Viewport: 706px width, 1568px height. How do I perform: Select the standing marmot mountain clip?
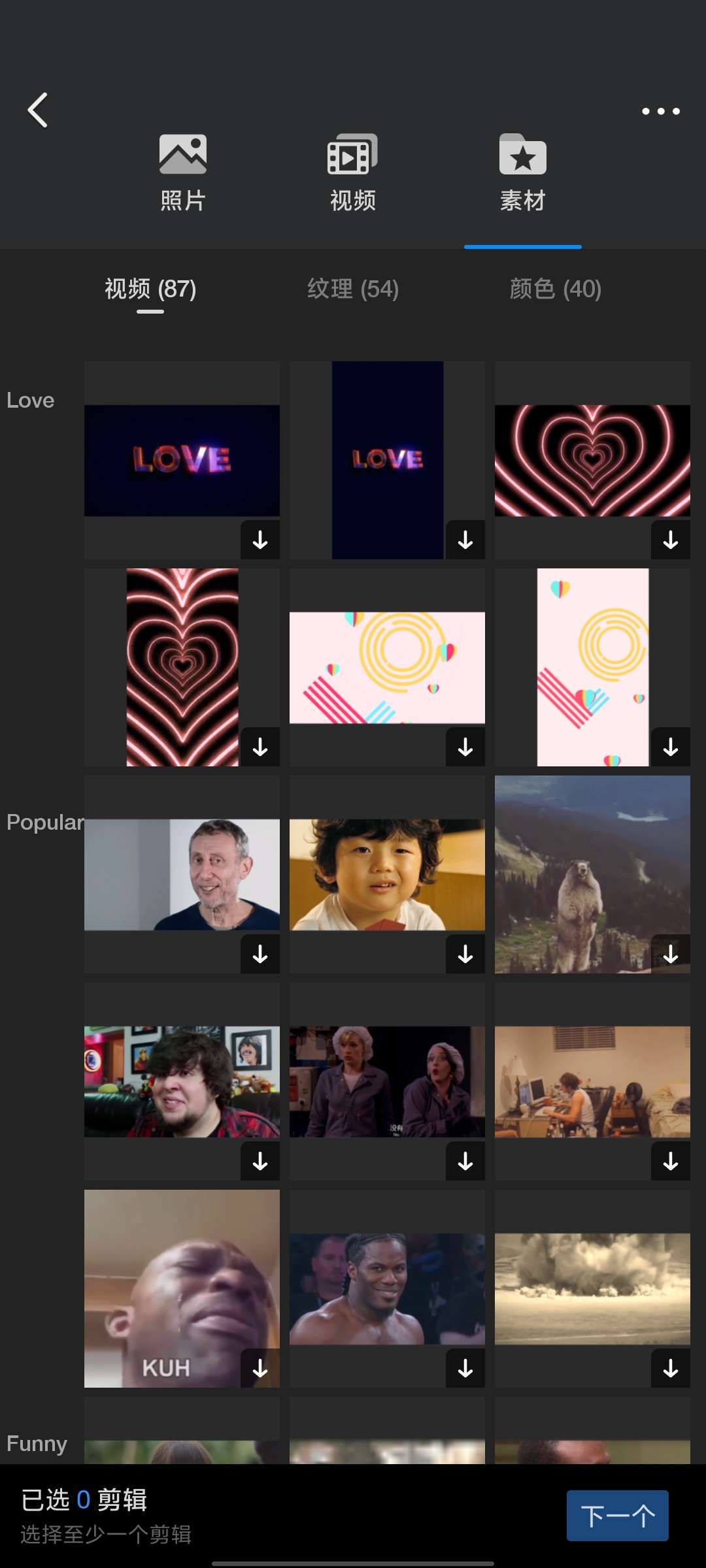(x=592, y=874)
